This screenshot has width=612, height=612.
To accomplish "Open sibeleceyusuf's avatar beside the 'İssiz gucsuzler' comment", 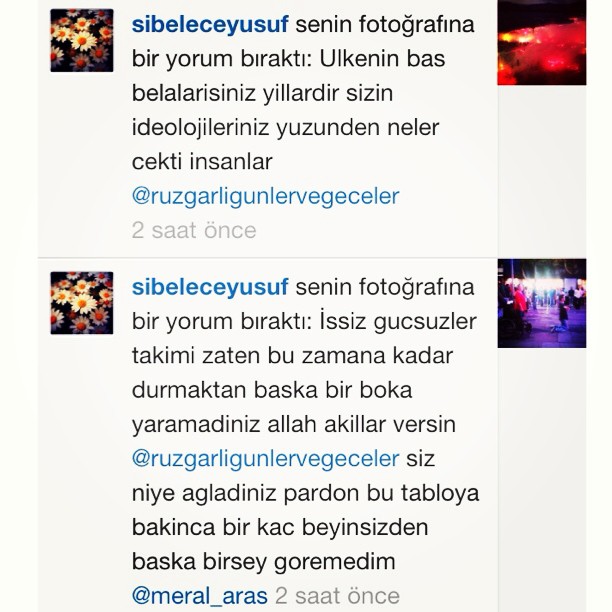I will (82, 302).
